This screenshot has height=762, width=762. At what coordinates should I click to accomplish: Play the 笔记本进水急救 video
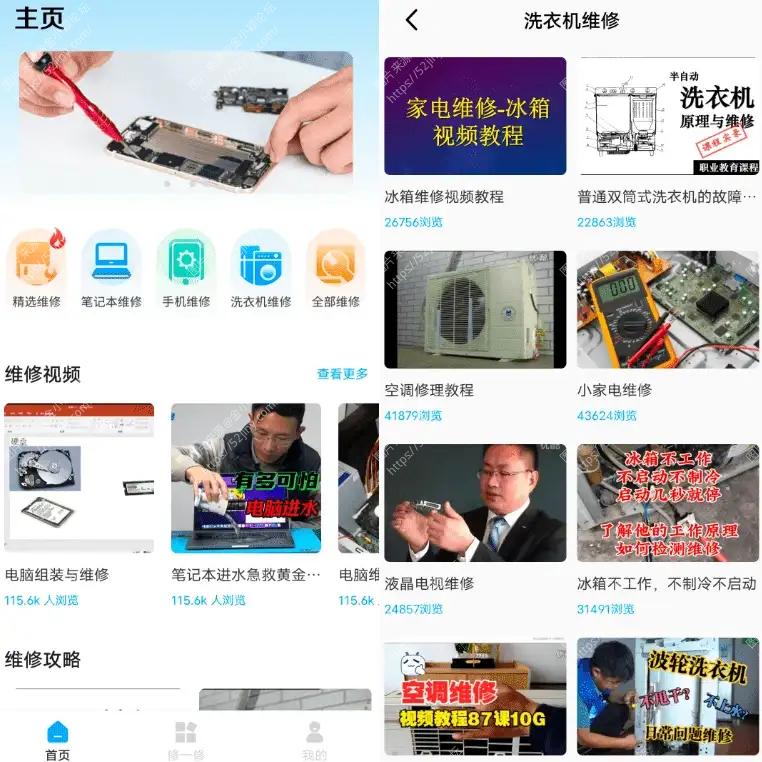click(246, 478)
